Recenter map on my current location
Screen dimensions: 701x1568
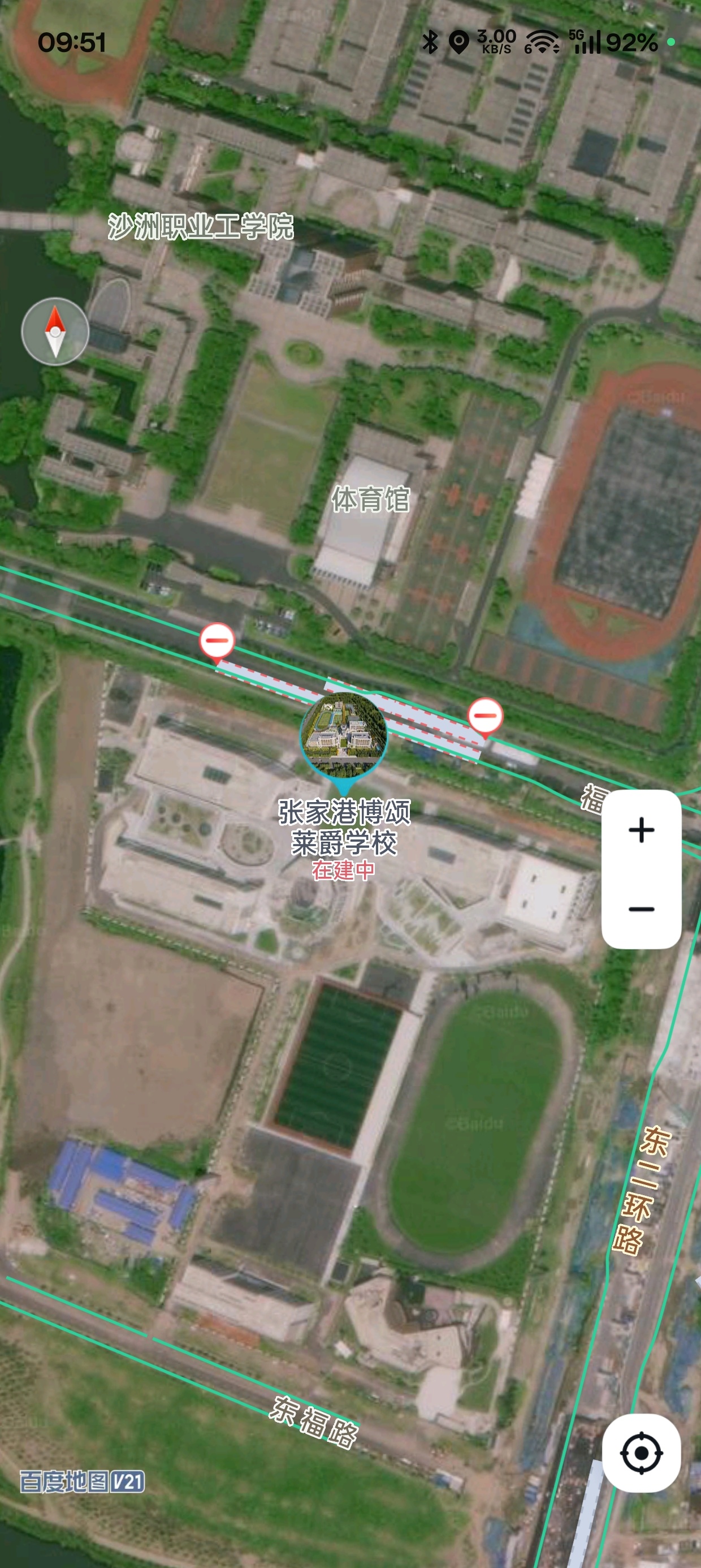[641, 1453]
